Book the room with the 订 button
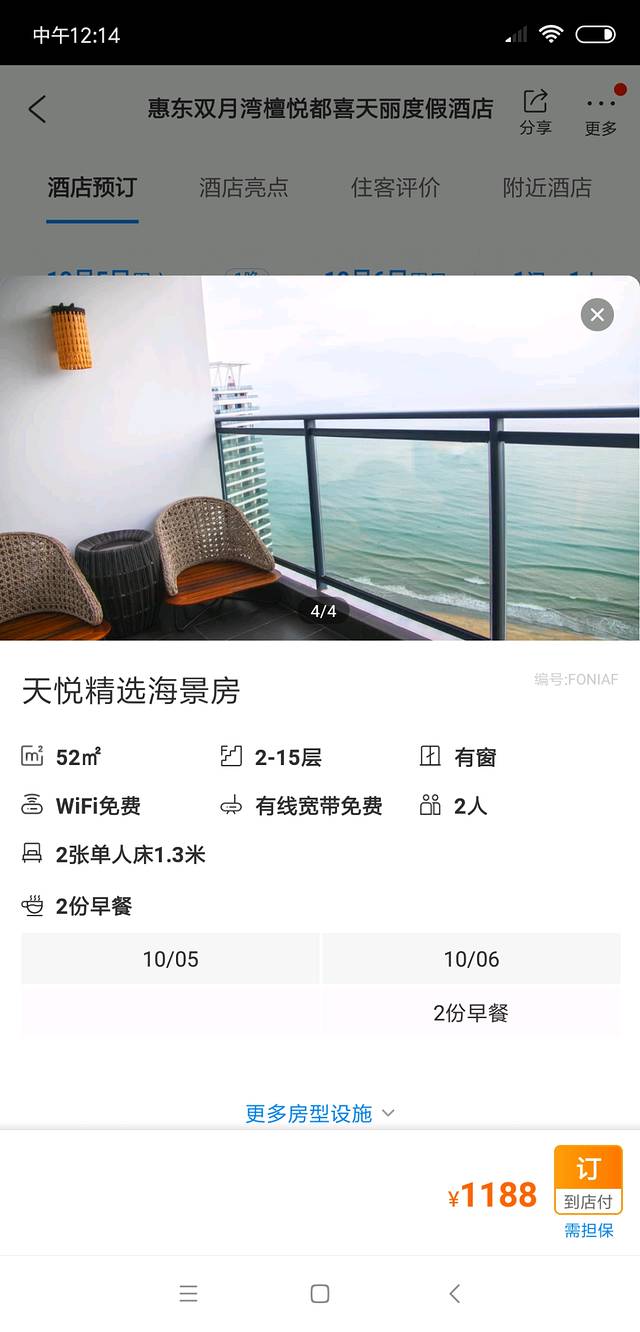 (588, 1180)
